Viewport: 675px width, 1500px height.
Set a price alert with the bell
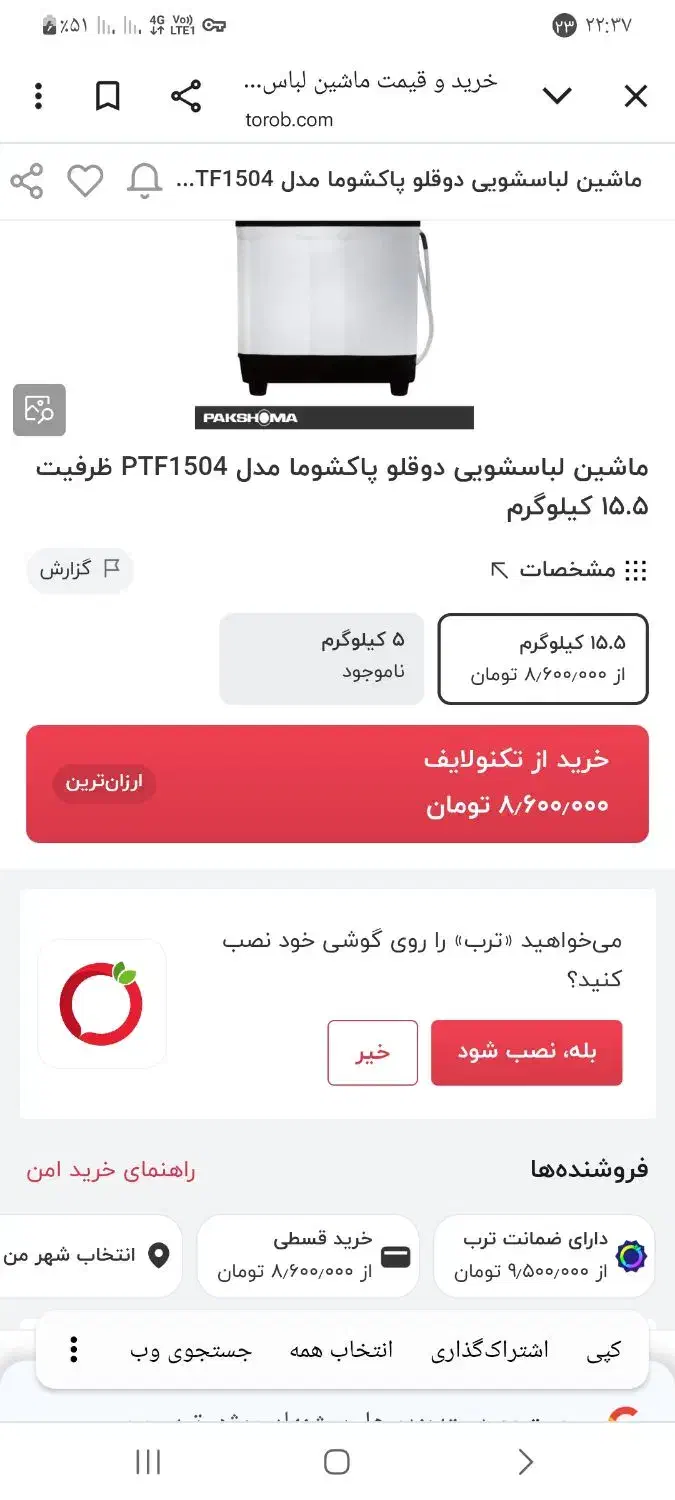145,181
